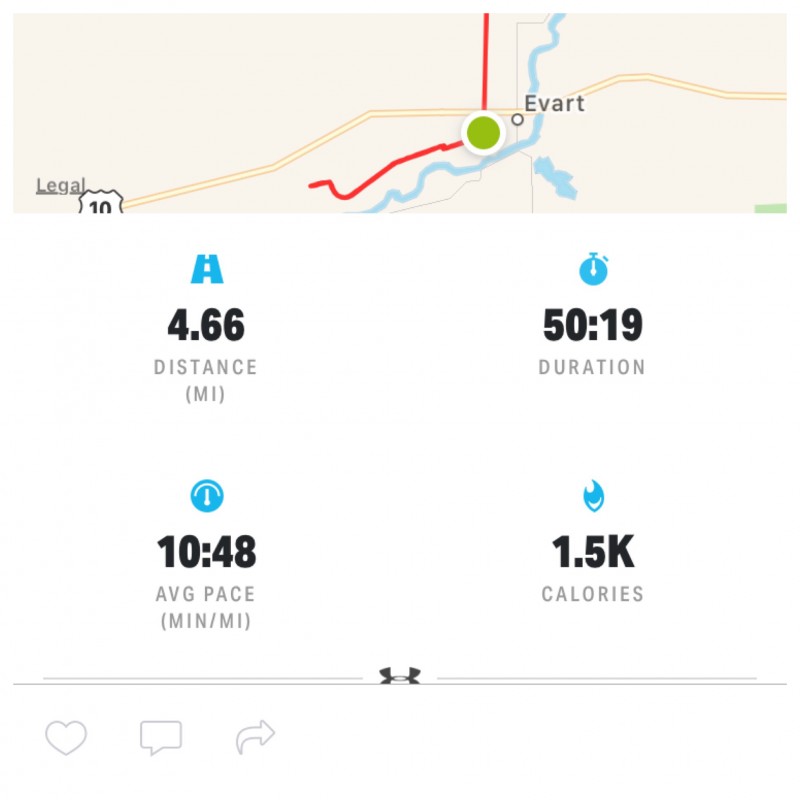Share this workout via arrow icon
The image size is (800, 800).
(x=254, y=738)
